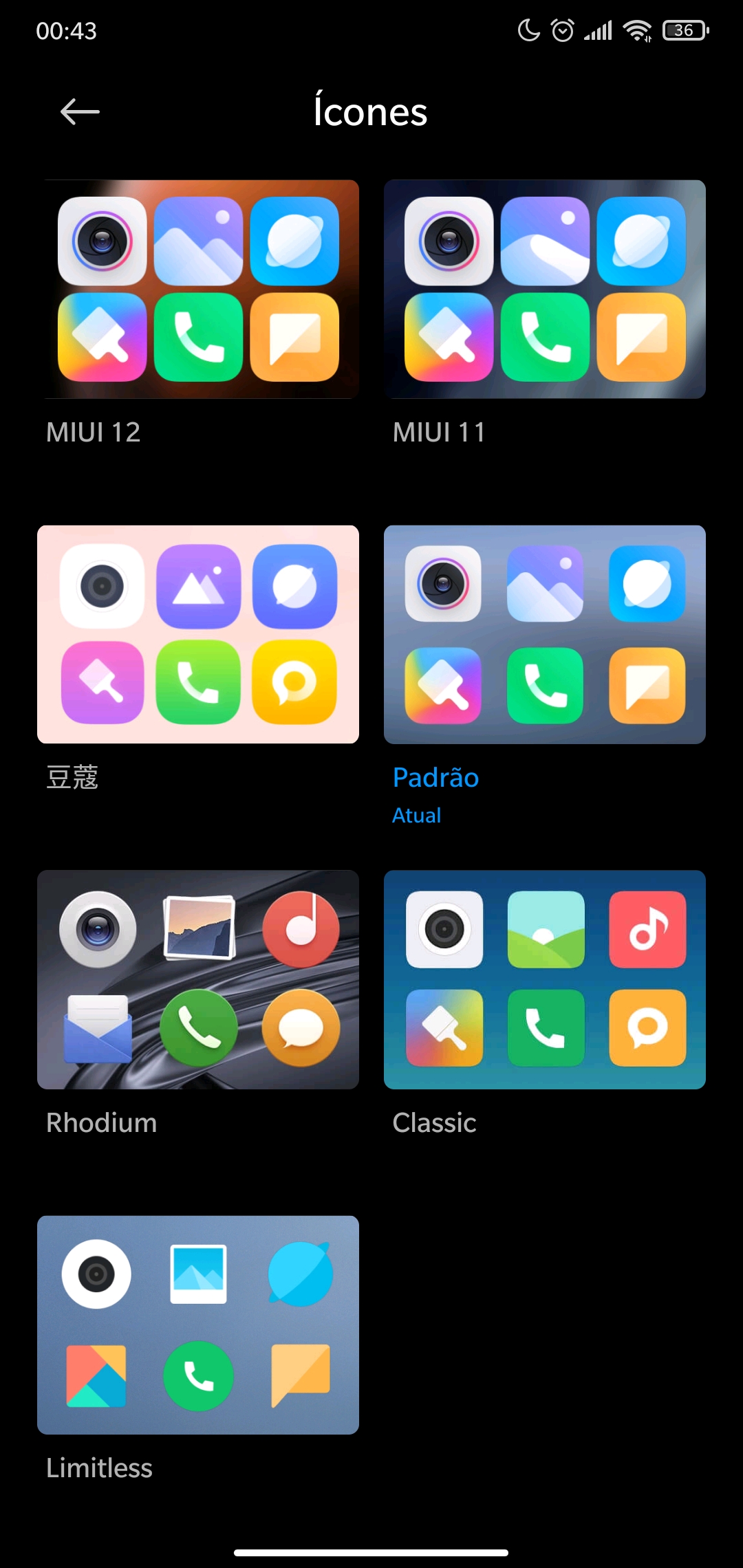Image resolution: width=743 pixels, height=1568 pixels.
Task: Go back using the arrow icon
Action: pos(80,111)
